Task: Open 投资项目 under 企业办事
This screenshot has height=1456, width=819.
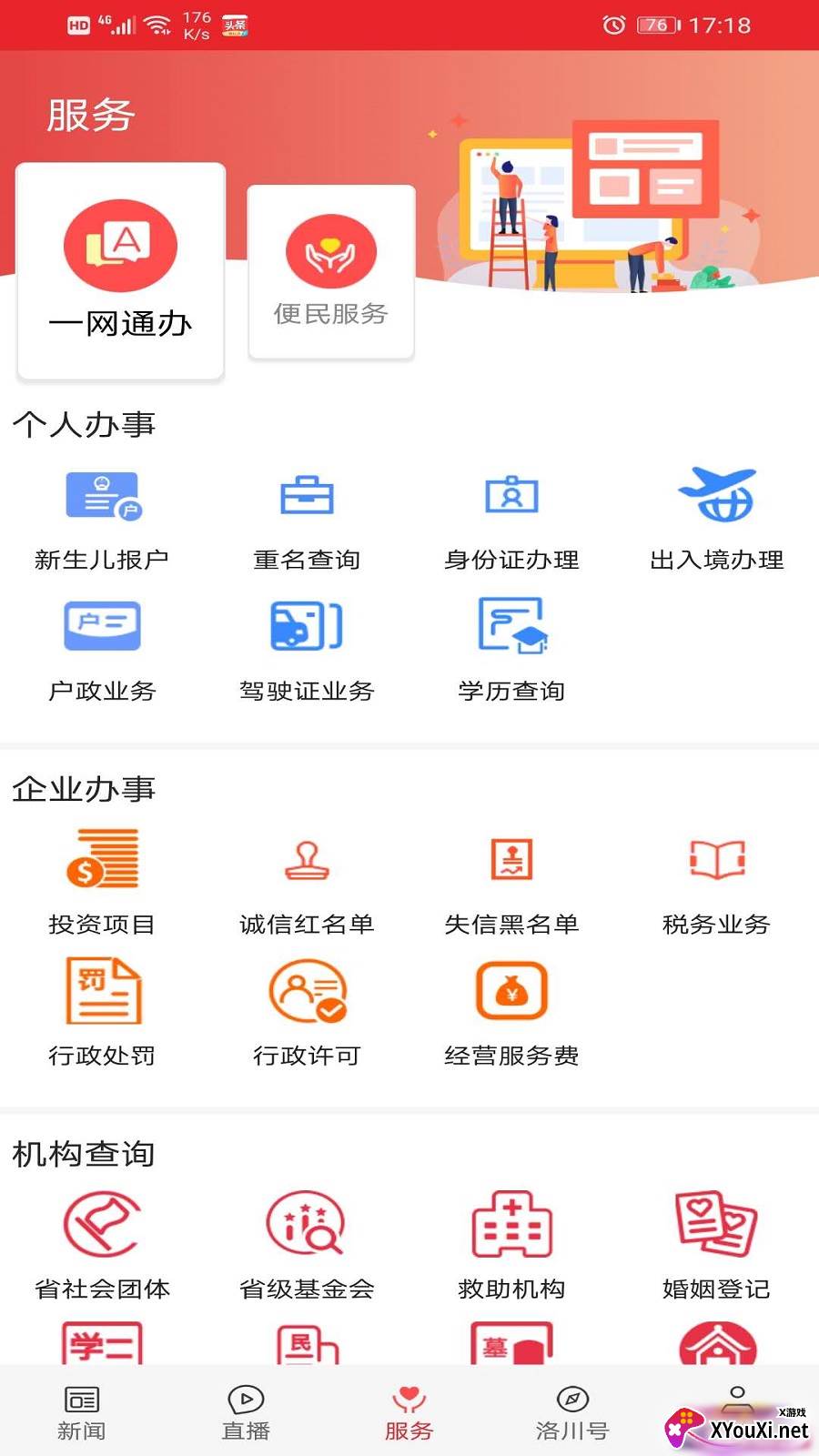Action: 102,883
